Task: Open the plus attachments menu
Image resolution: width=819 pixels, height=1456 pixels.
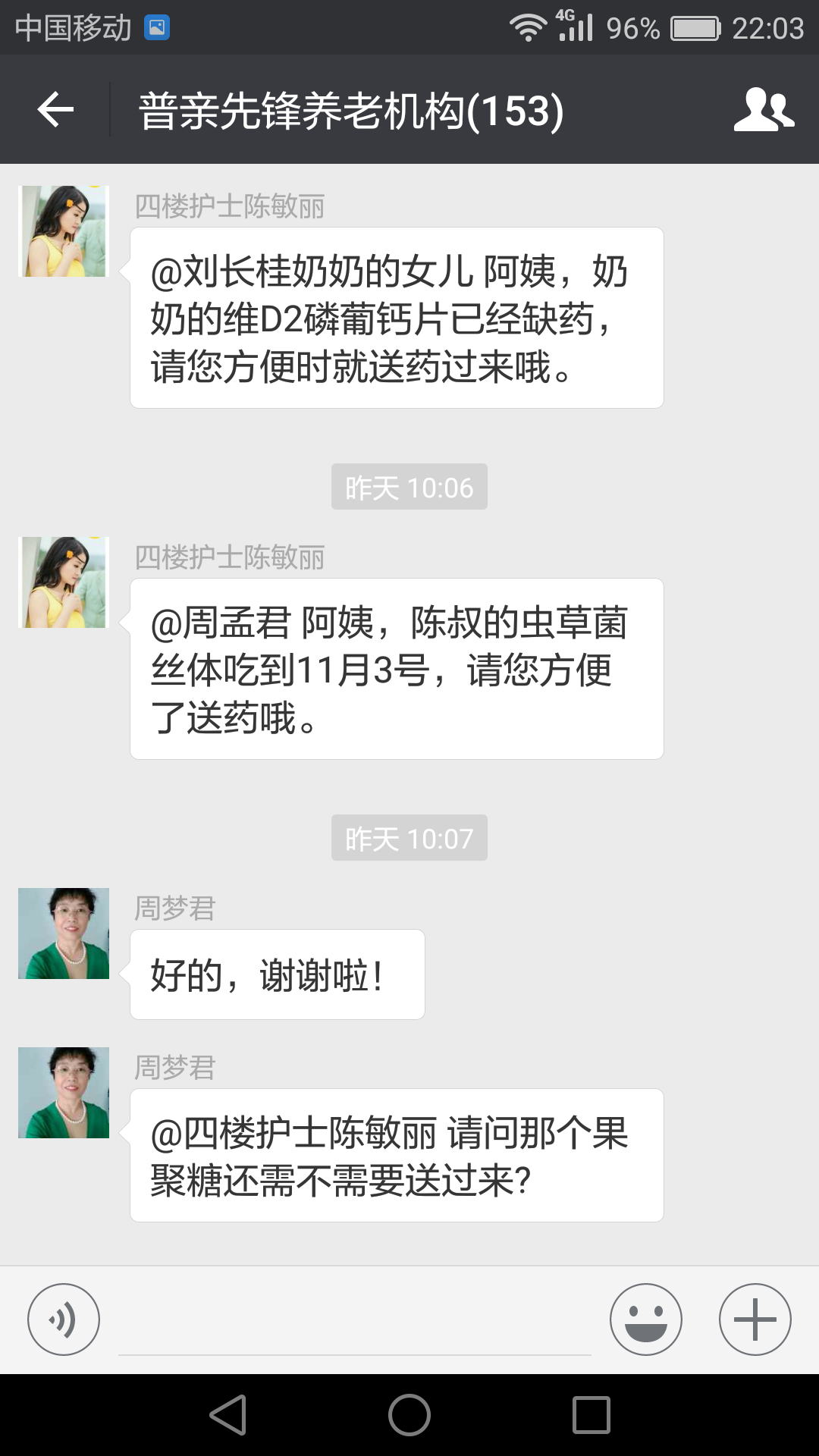Action: click(755, 1319)
